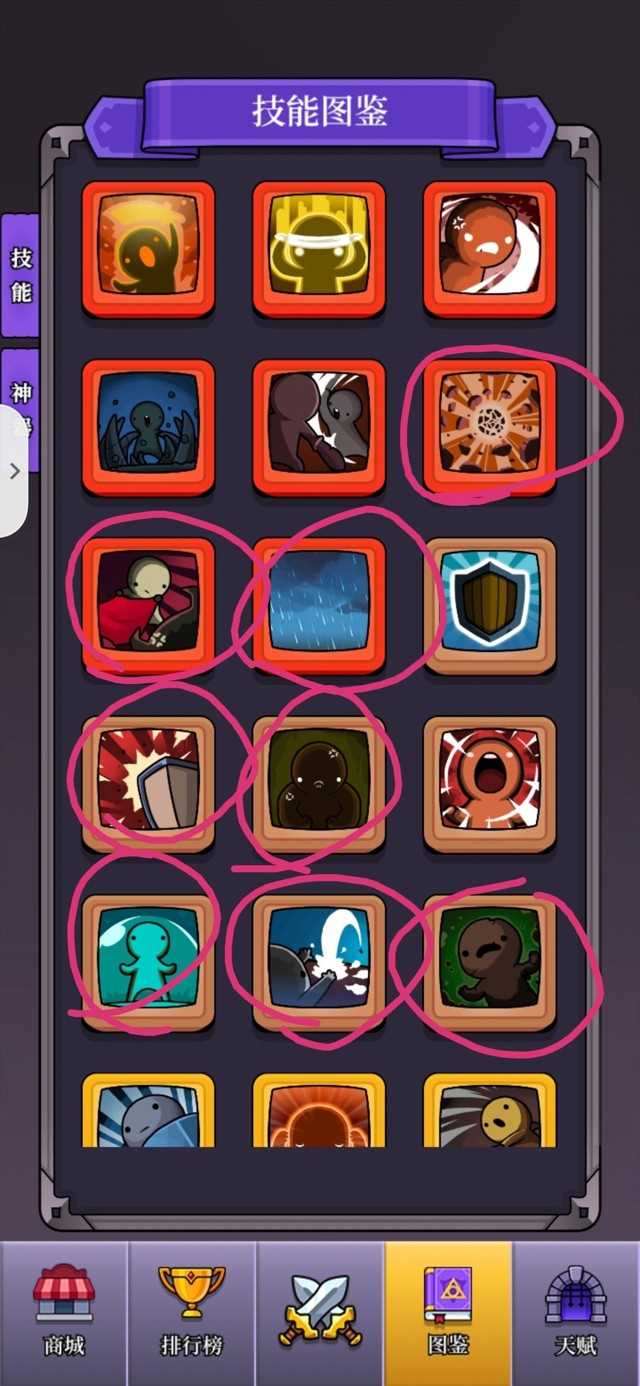
Task: Expand the side panel arrow handle
Action: point(14,471)
